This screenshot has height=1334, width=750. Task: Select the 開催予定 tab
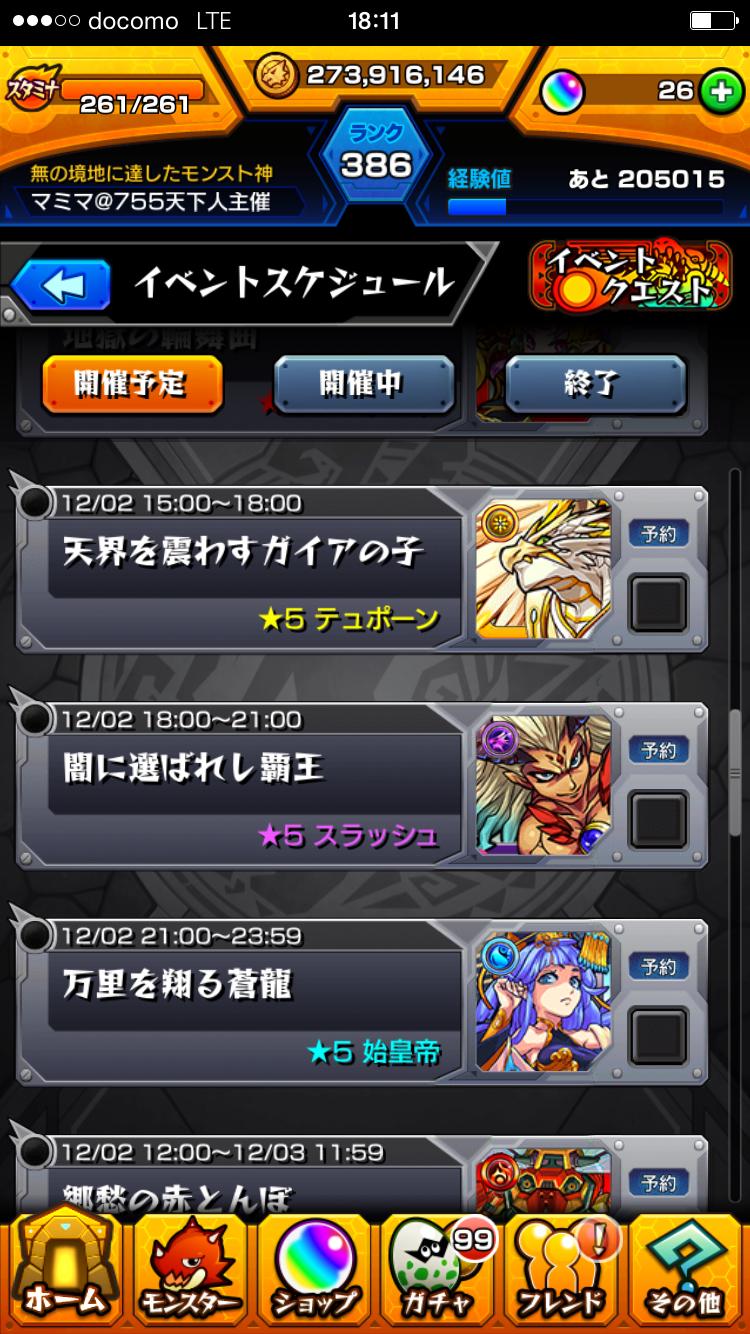(x=131, y=383)
